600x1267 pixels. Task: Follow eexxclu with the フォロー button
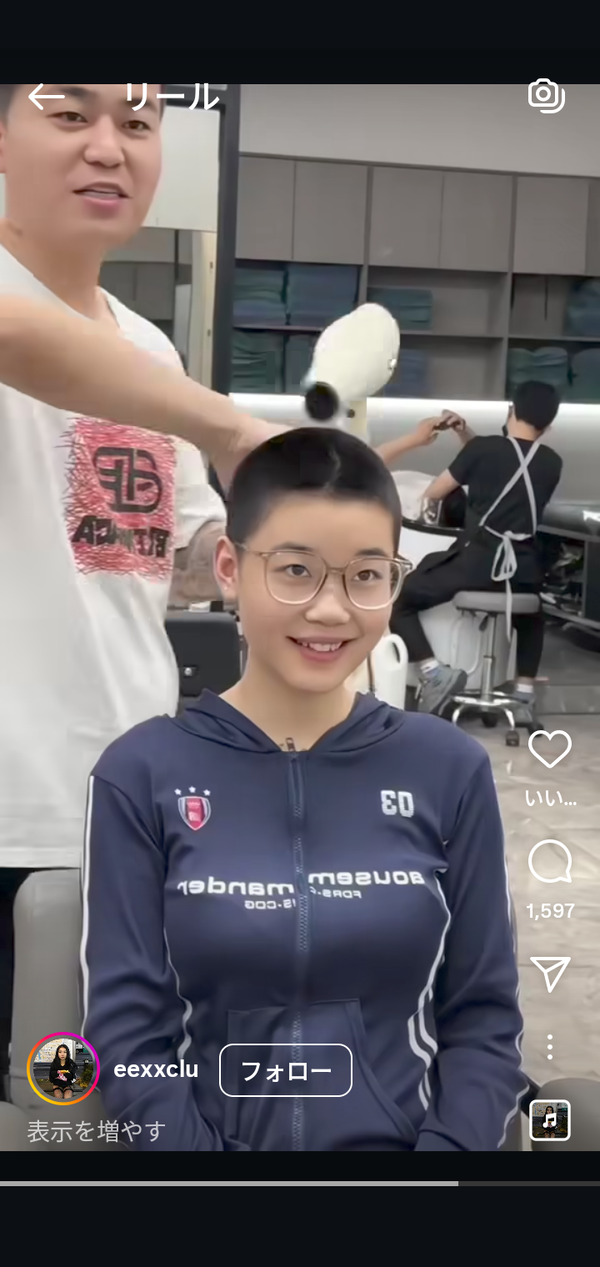point(286,1070)
